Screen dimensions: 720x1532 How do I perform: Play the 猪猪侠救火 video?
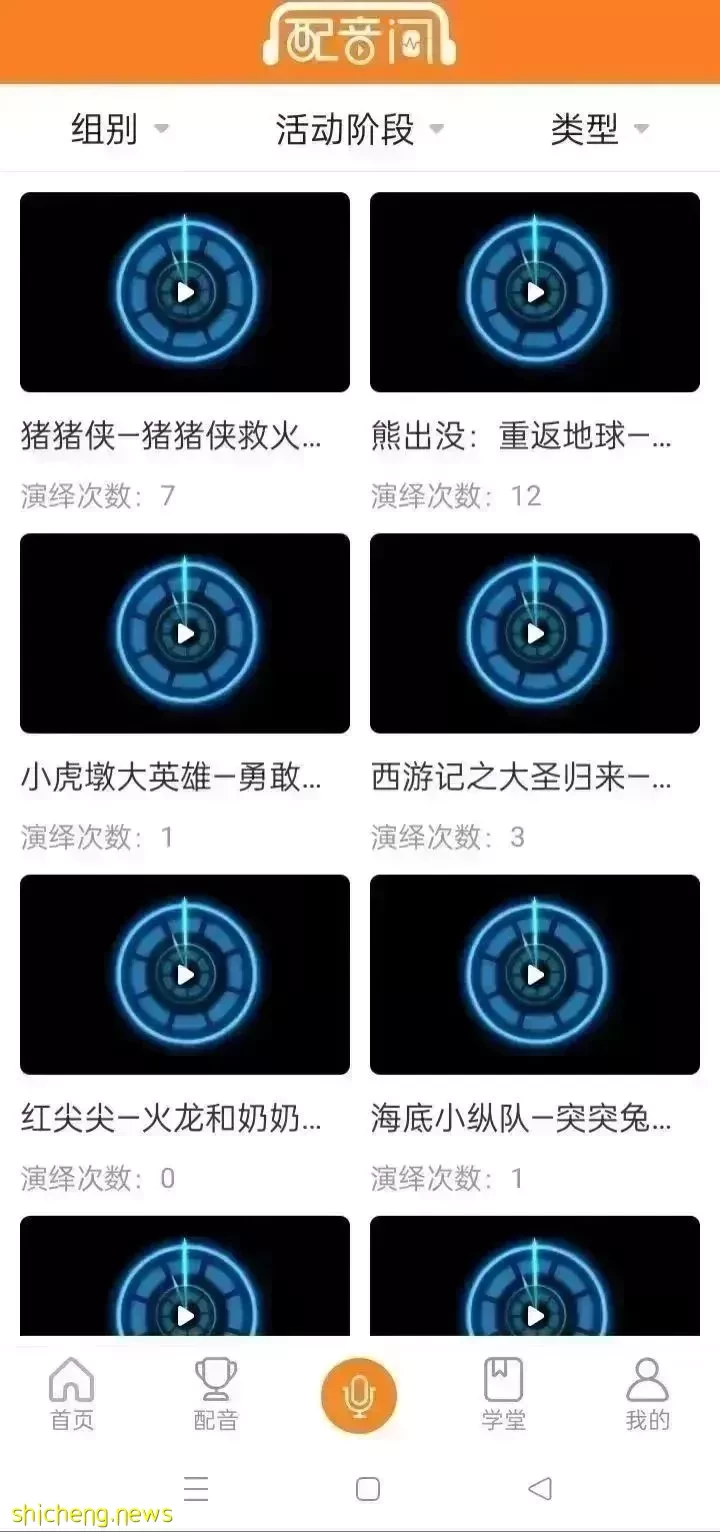[185, 292]
